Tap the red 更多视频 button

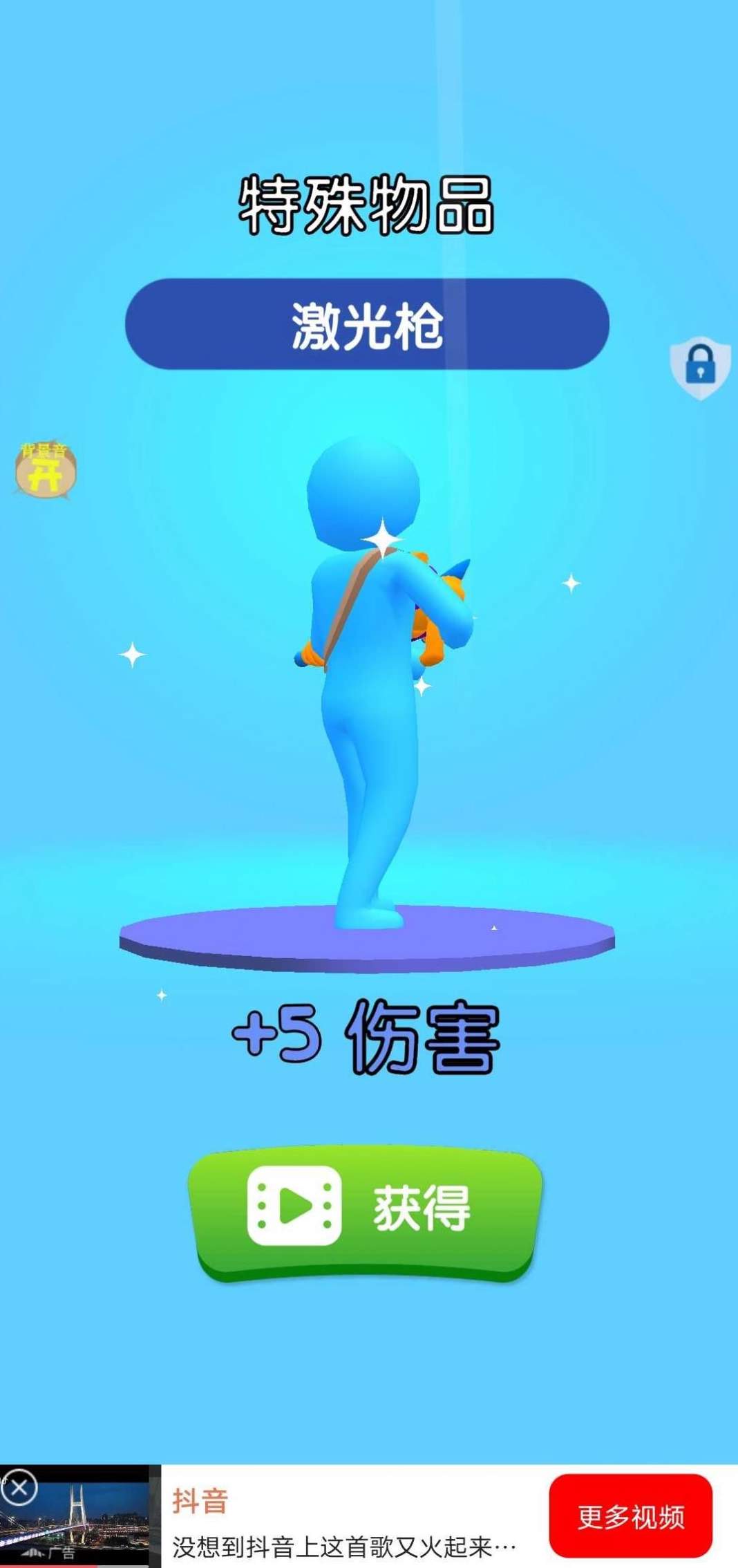tap(630, 1517)
